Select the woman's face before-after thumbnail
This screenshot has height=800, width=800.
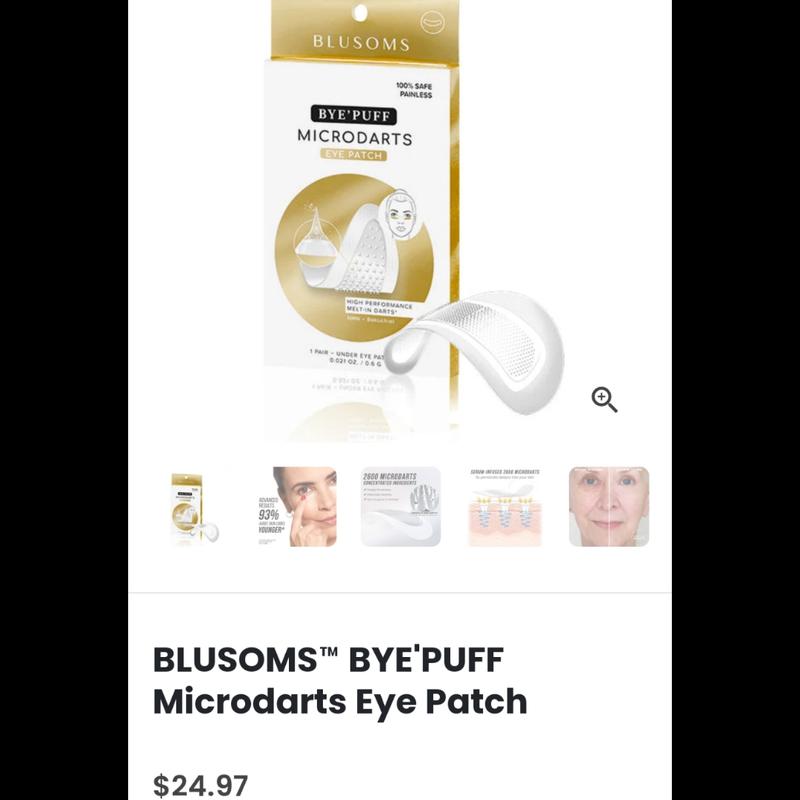(608, 507)
